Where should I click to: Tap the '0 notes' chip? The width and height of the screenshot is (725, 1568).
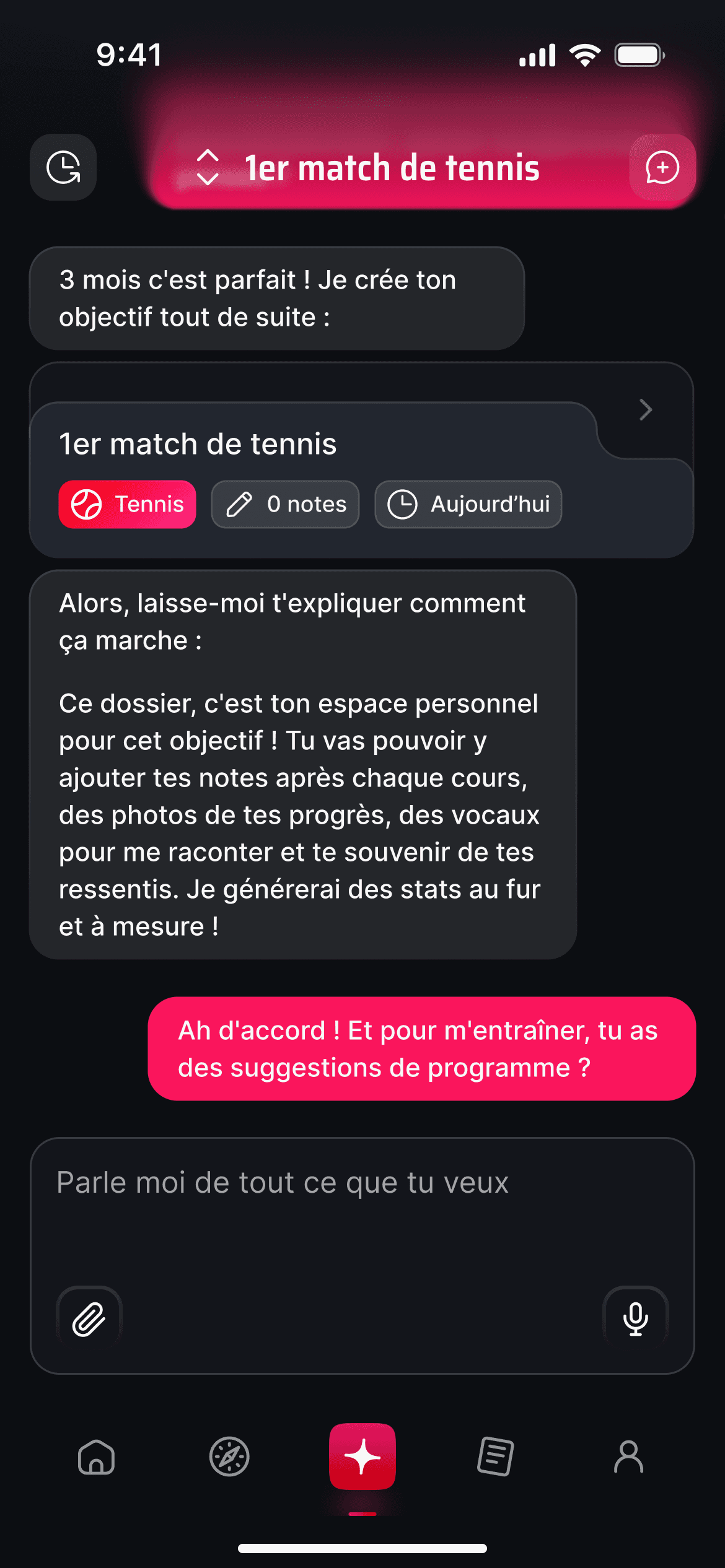point(285,504)
